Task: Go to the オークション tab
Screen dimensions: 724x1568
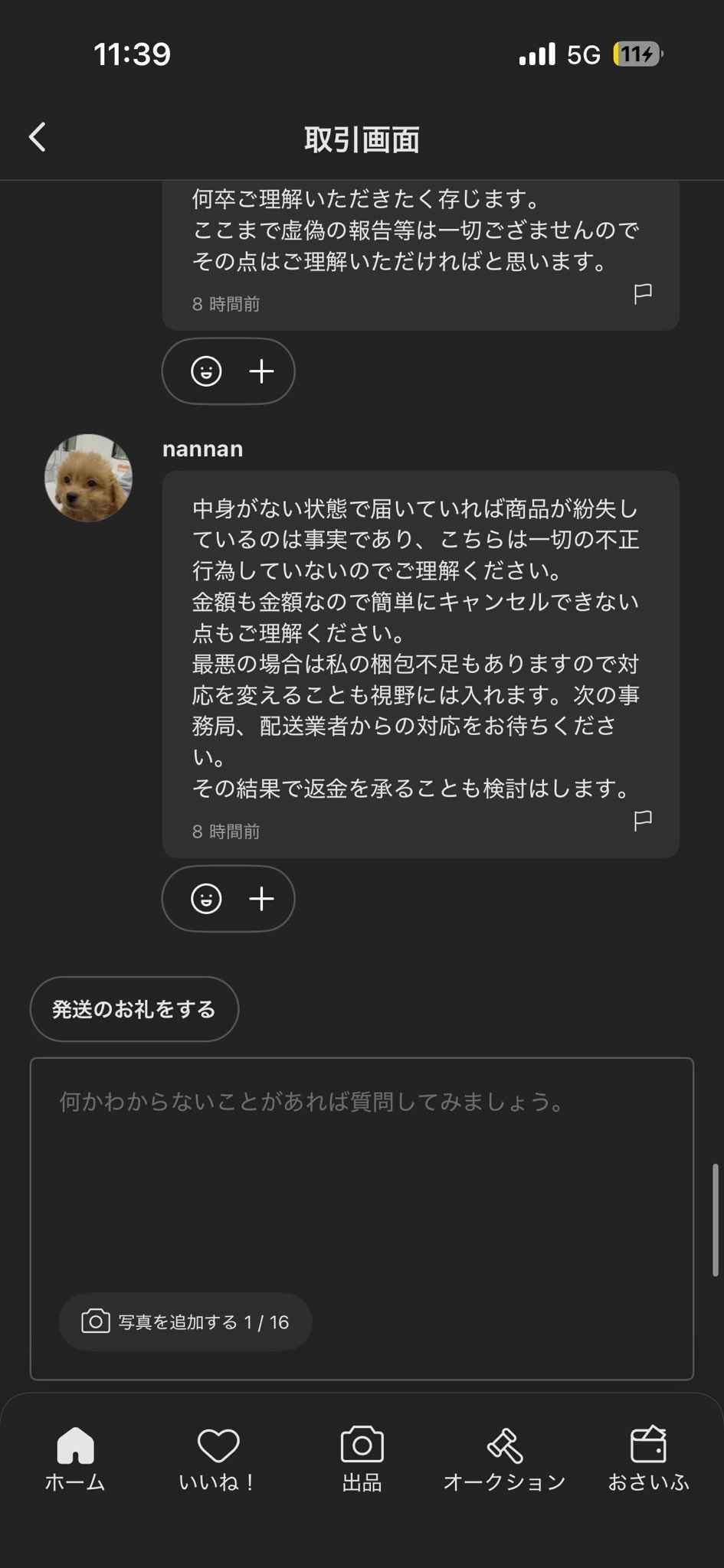Action: click(x=504, y=1459)
